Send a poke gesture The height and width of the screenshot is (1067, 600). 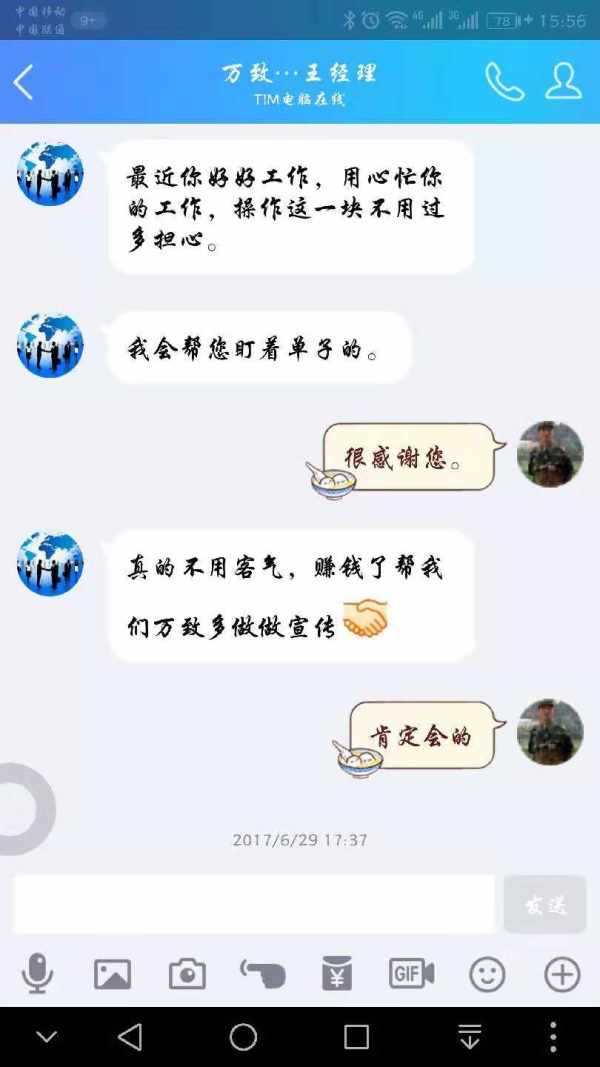(x=262, y=973)
